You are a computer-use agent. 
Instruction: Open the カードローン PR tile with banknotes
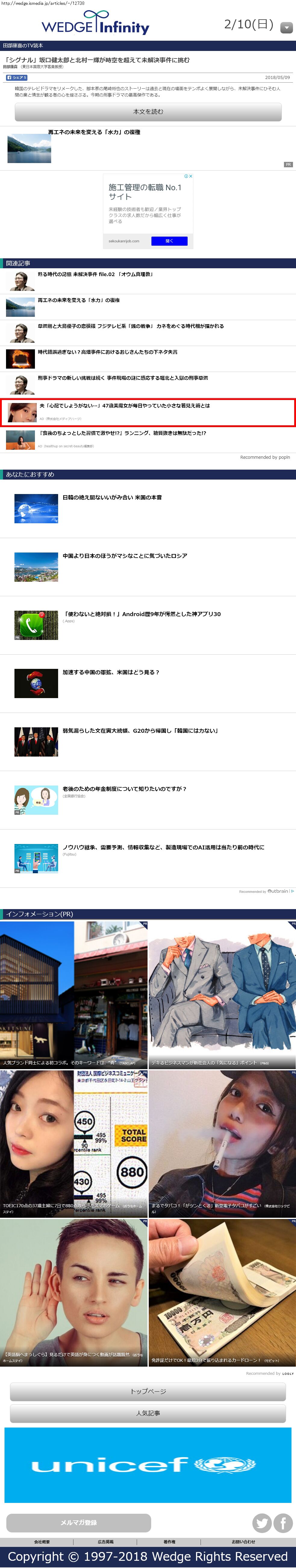222,1291
